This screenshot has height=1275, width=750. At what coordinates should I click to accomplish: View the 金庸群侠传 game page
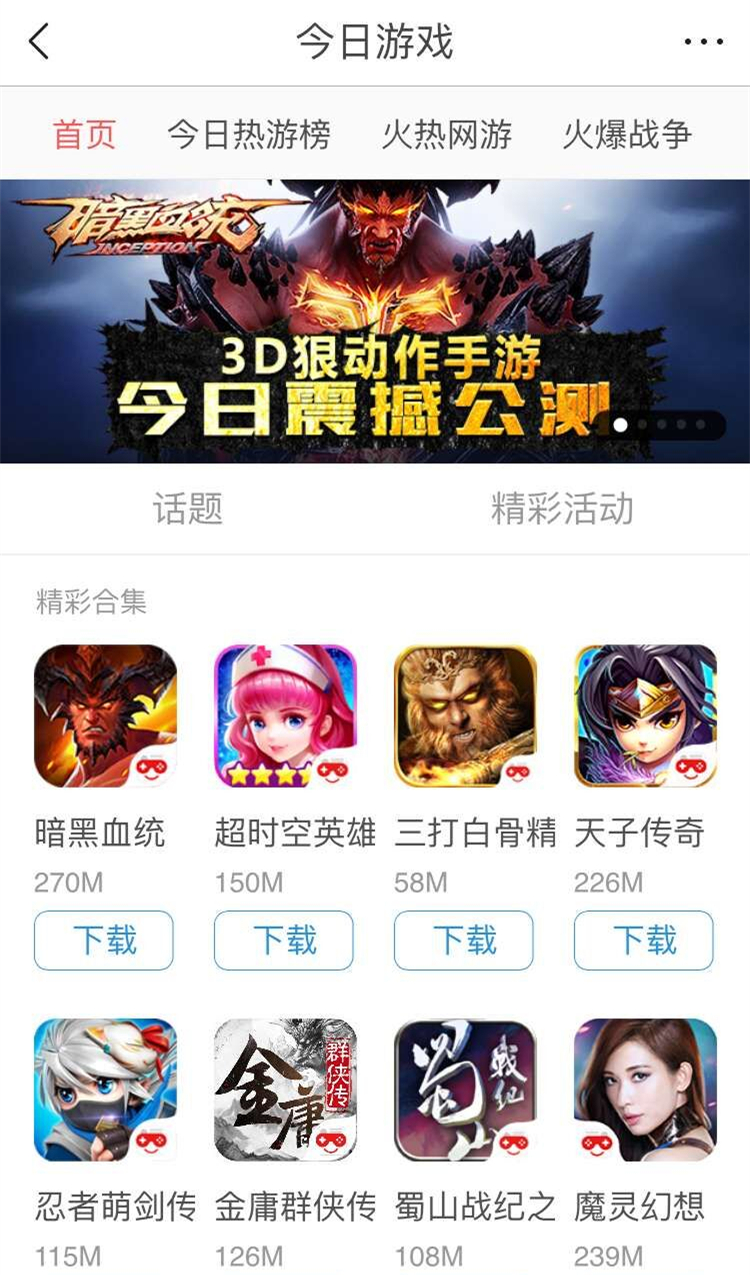[x=285, y=1090]
